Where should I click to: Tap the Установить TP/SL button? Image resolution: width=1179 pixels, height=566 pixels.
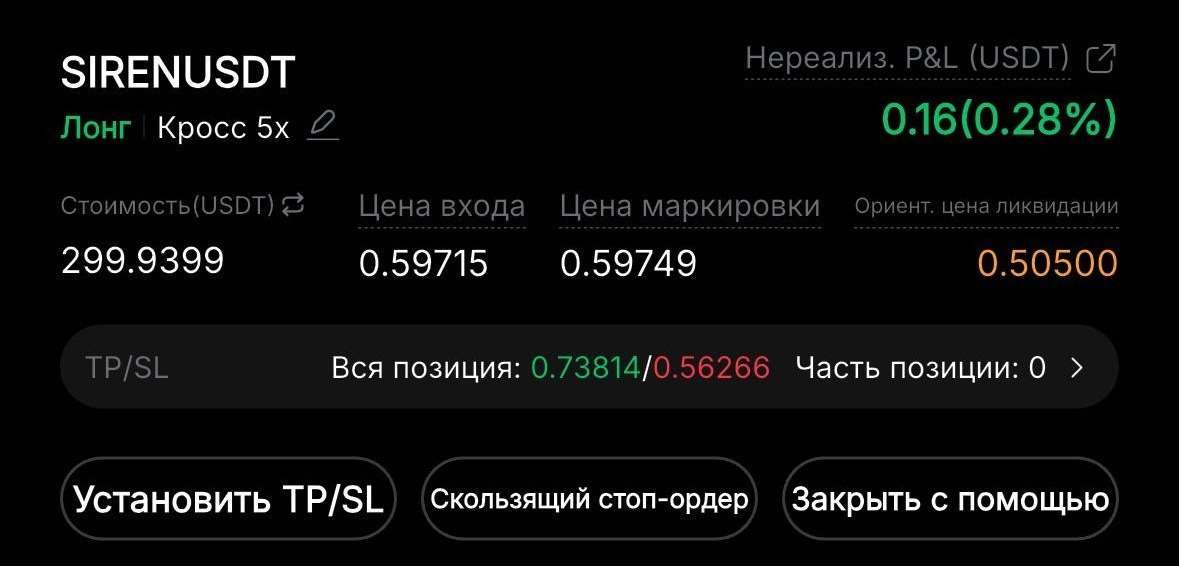pos(229,499)
